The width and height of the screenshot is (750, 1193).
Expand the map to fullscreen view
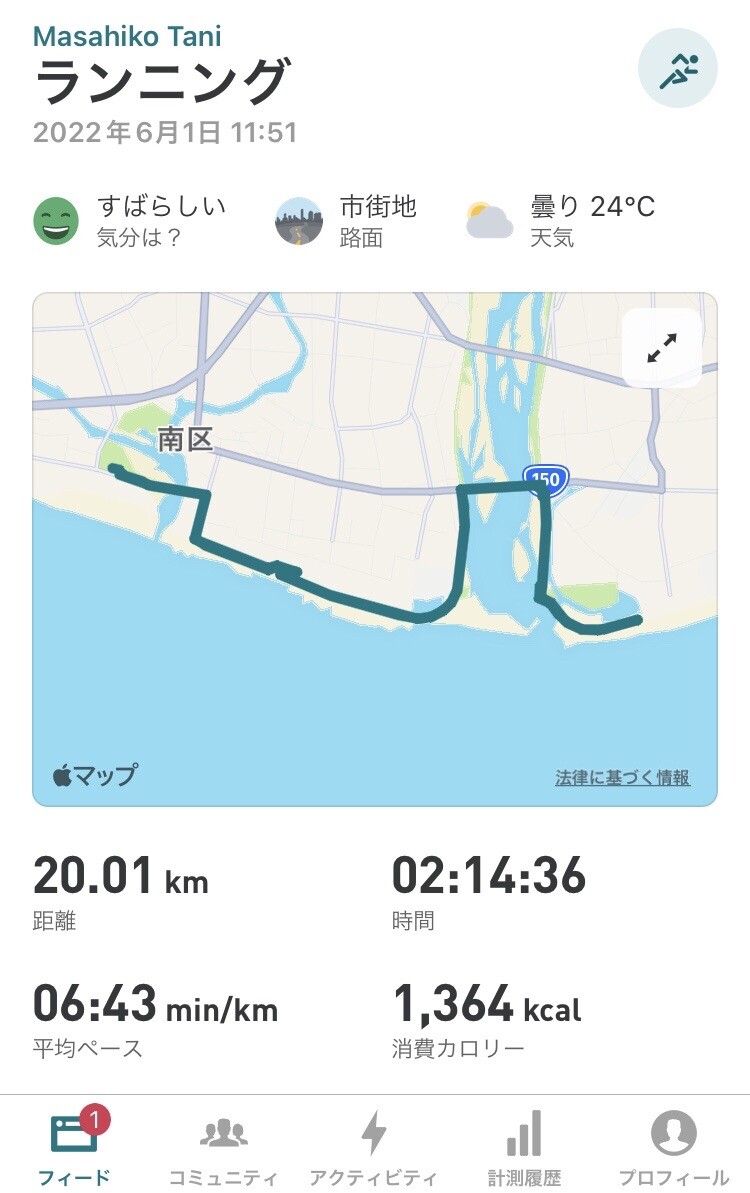tap(659, 345)
